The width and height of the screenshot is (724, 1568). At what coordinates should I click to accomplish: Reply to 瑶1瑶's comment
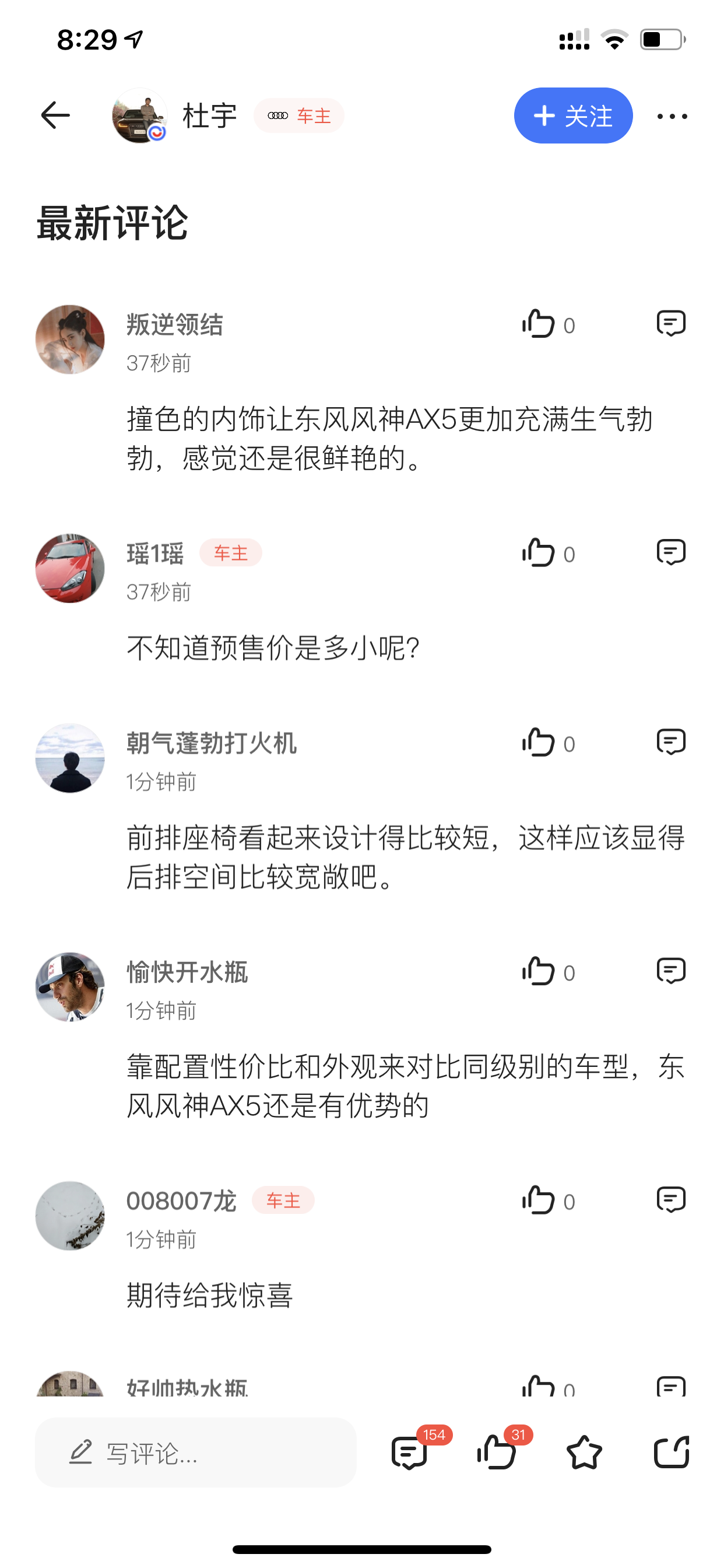671,552
